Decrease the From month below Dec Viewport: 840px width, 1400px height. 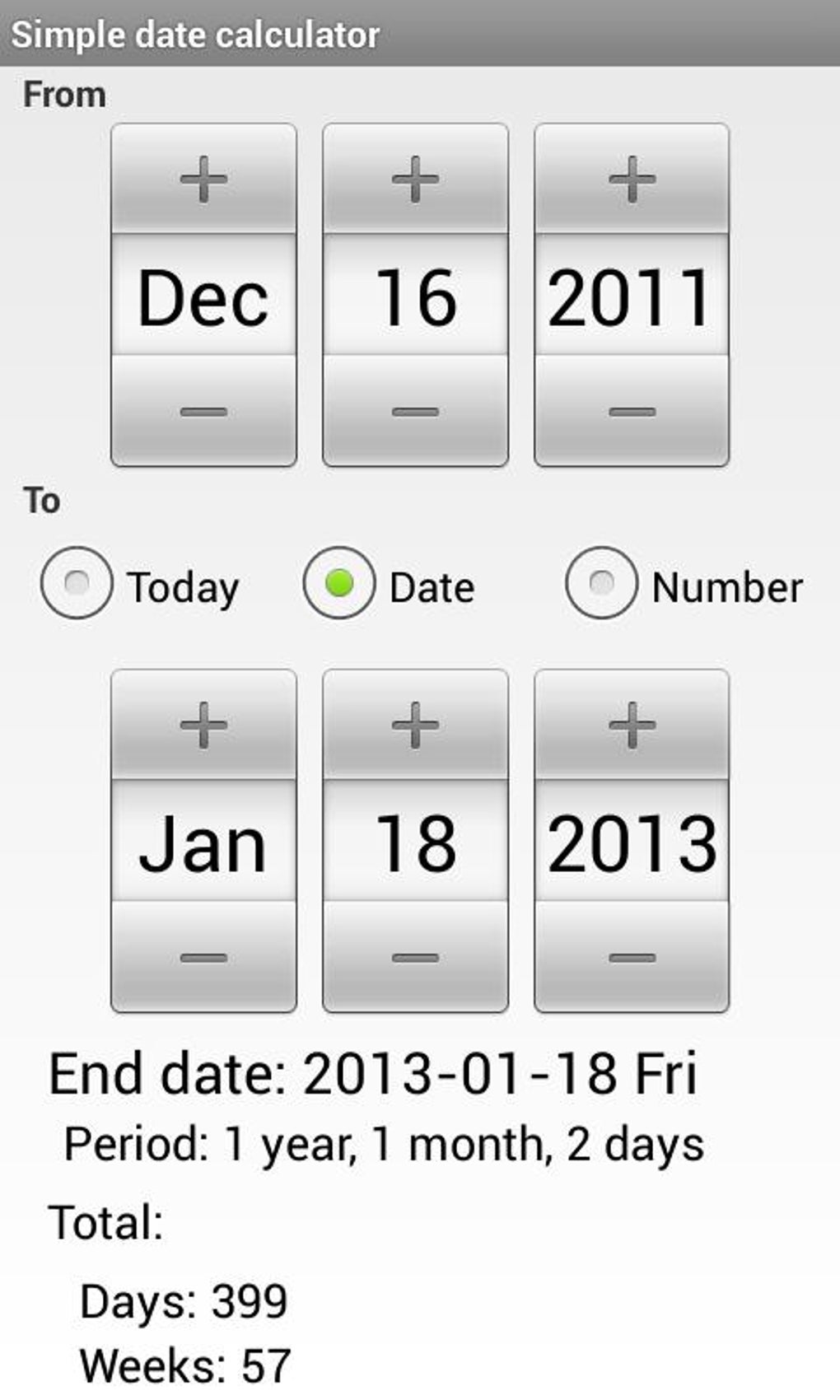203,411
